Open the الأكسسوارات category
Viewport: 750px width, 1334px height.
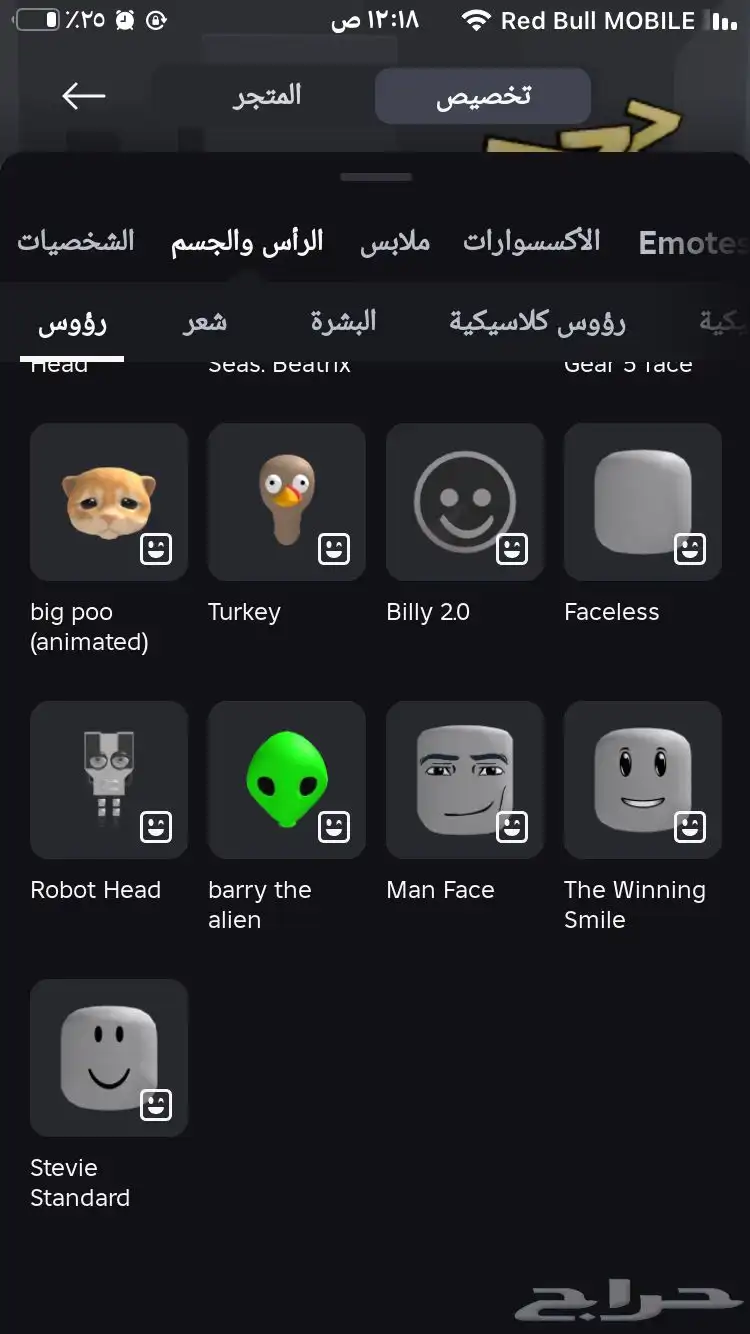pyautogui.click(x=531, y=241)
